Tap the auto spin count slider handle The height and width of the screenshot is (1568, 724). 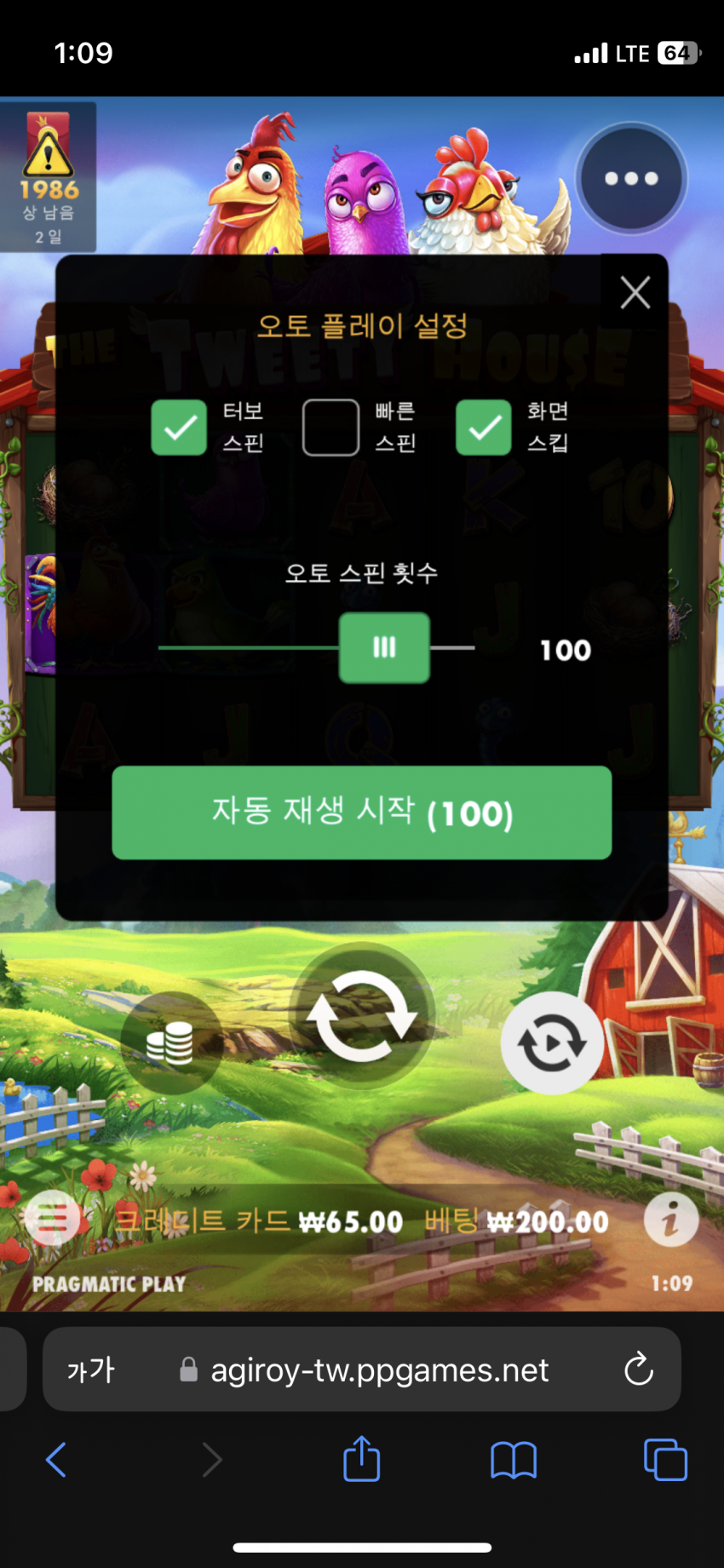point(384,647)
